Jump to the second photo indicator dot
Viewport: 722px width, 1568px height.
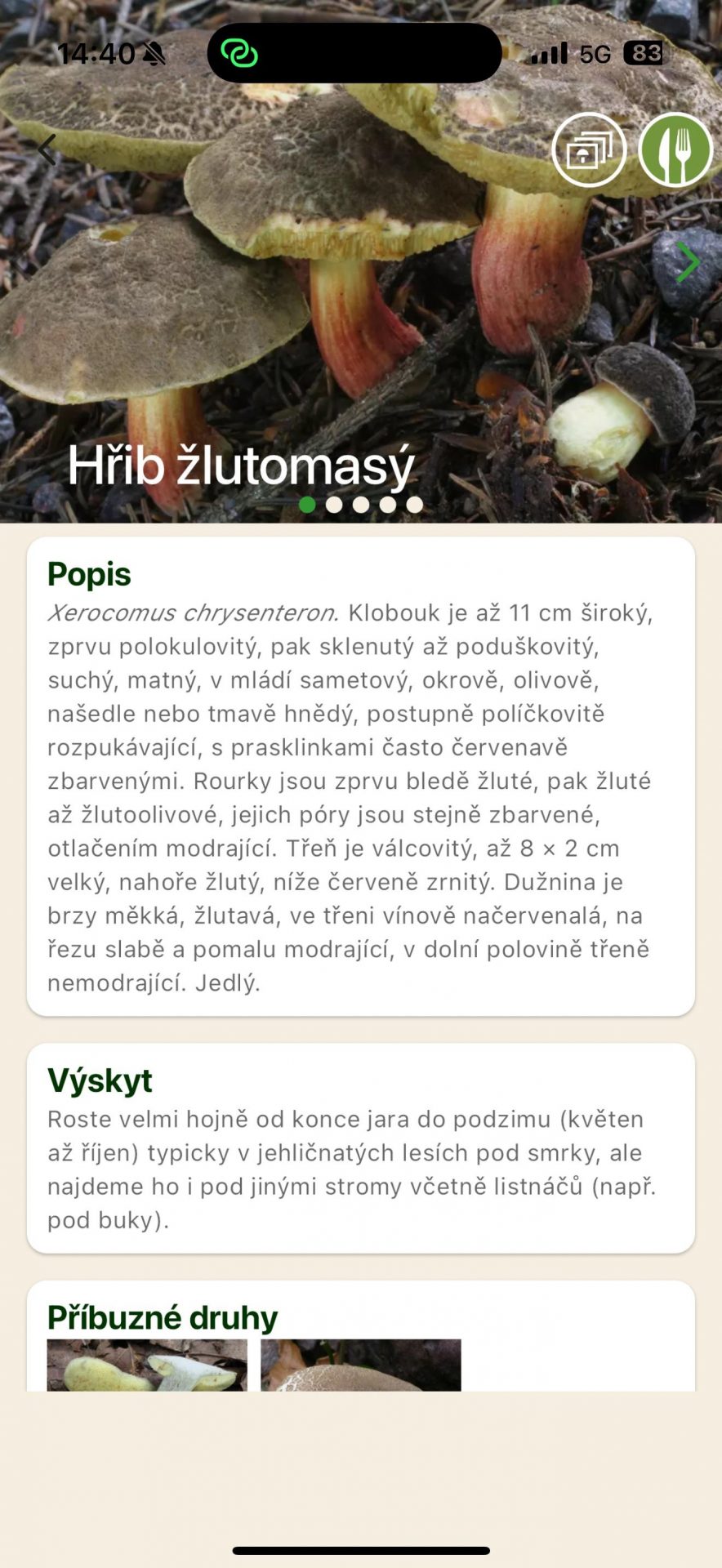(334, 505)
